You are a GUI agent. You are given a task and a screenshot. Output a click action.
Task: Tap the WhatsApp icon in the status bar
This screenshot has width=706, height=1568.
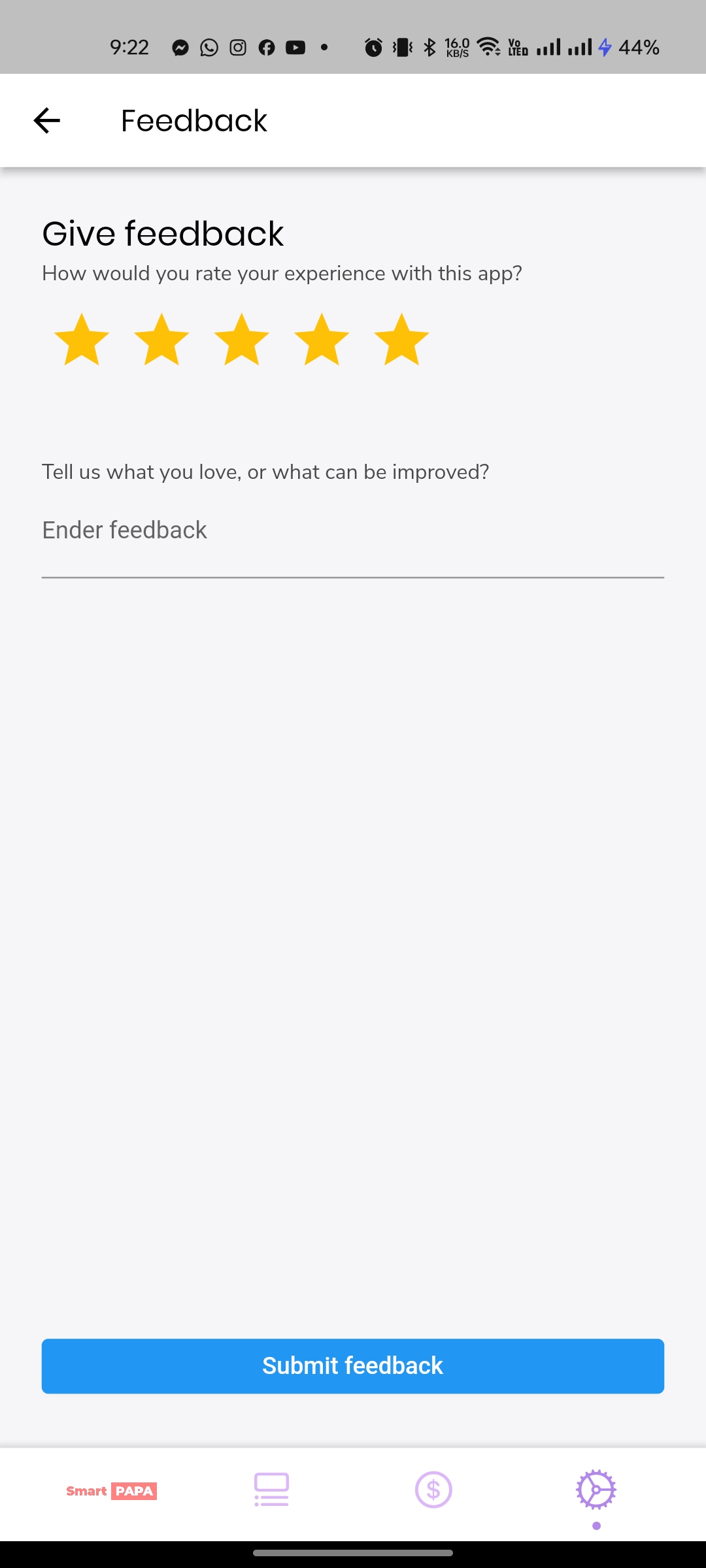[x=208, y=46]
